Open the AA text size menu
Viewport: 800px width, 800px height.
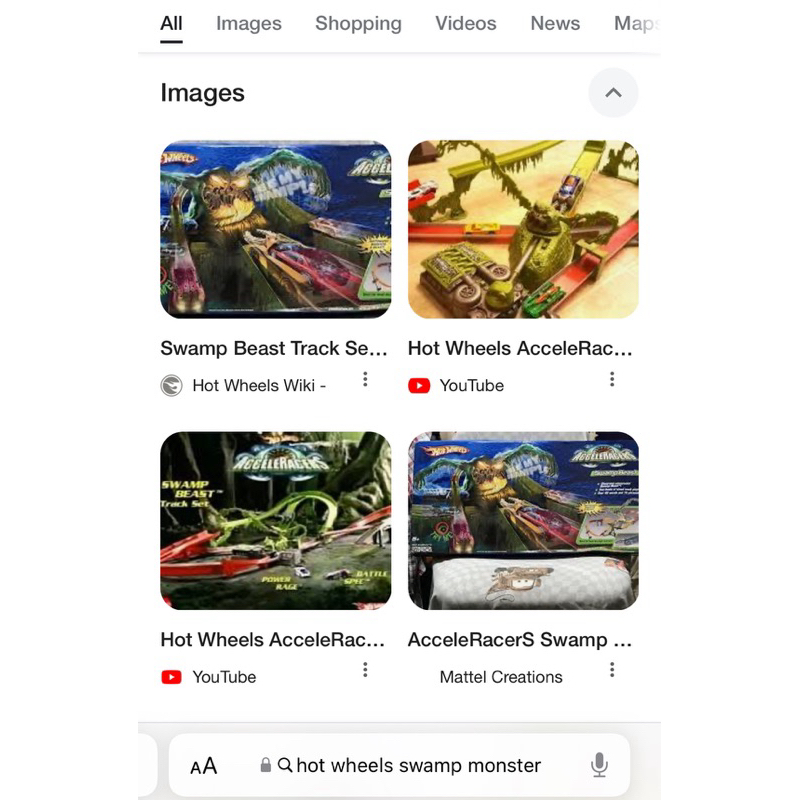203,766
